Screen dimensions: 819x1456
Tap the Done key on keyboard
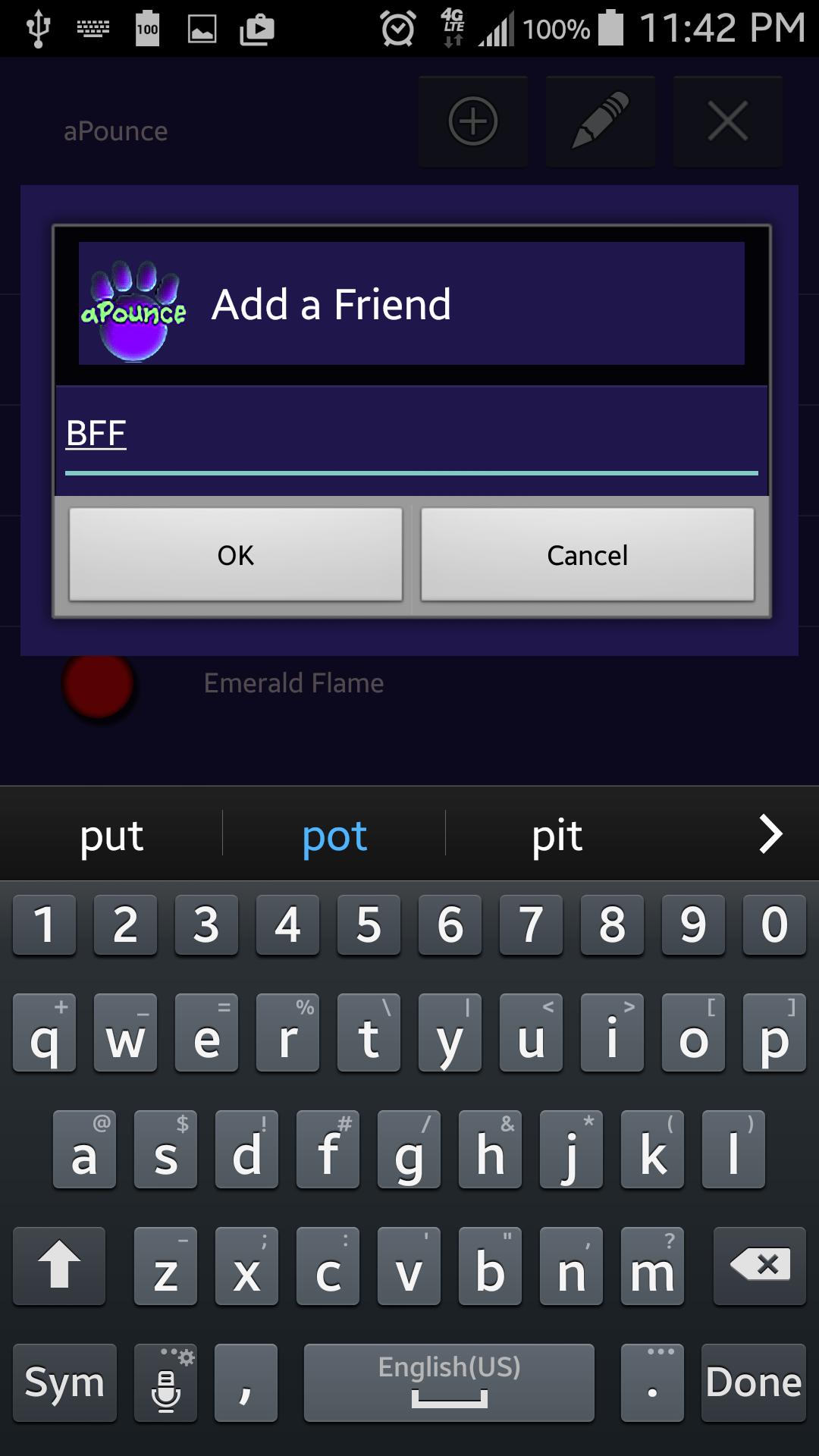753,1382
